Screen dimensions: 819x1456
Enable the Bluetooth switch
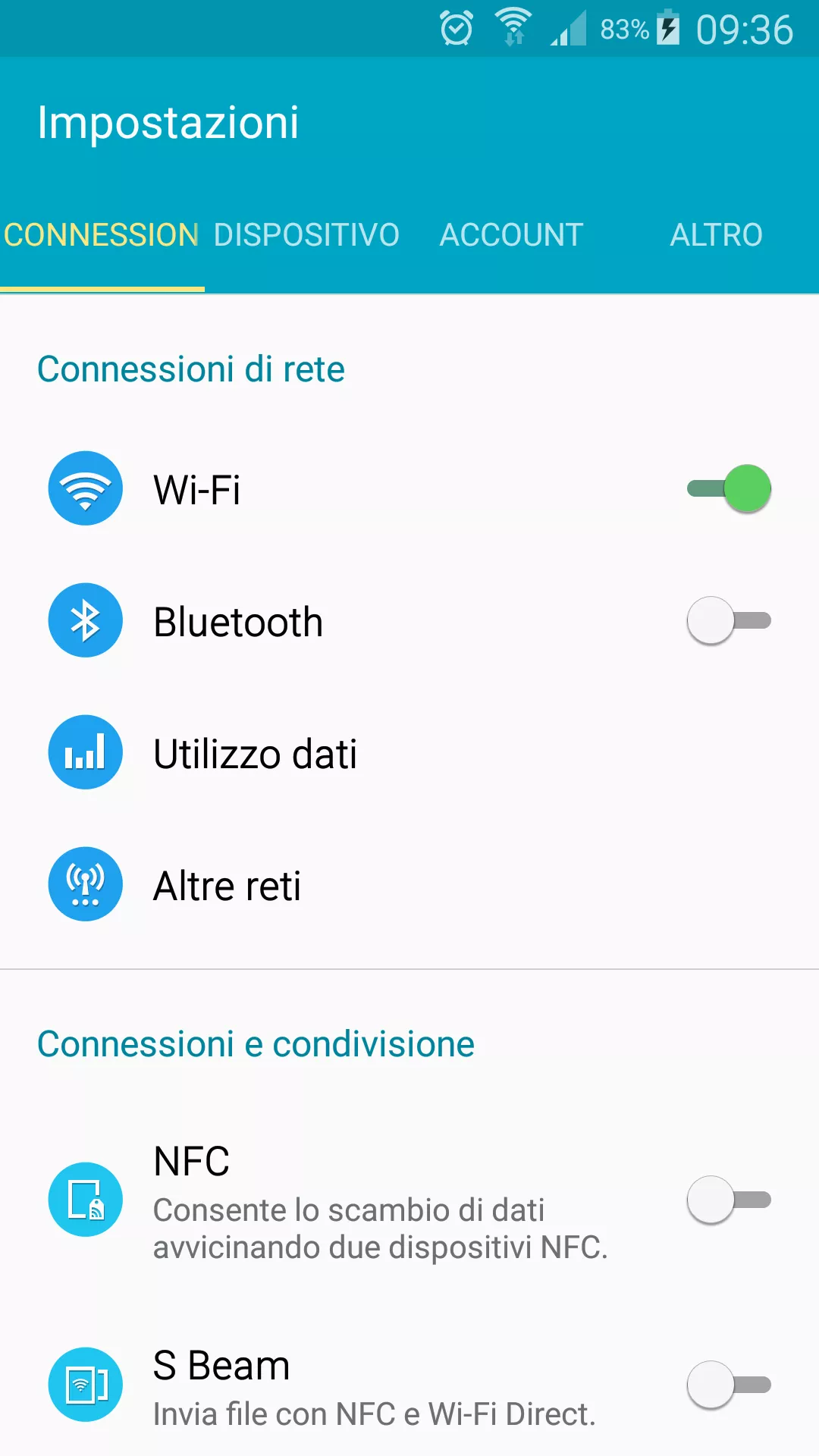tap(729, 621)
